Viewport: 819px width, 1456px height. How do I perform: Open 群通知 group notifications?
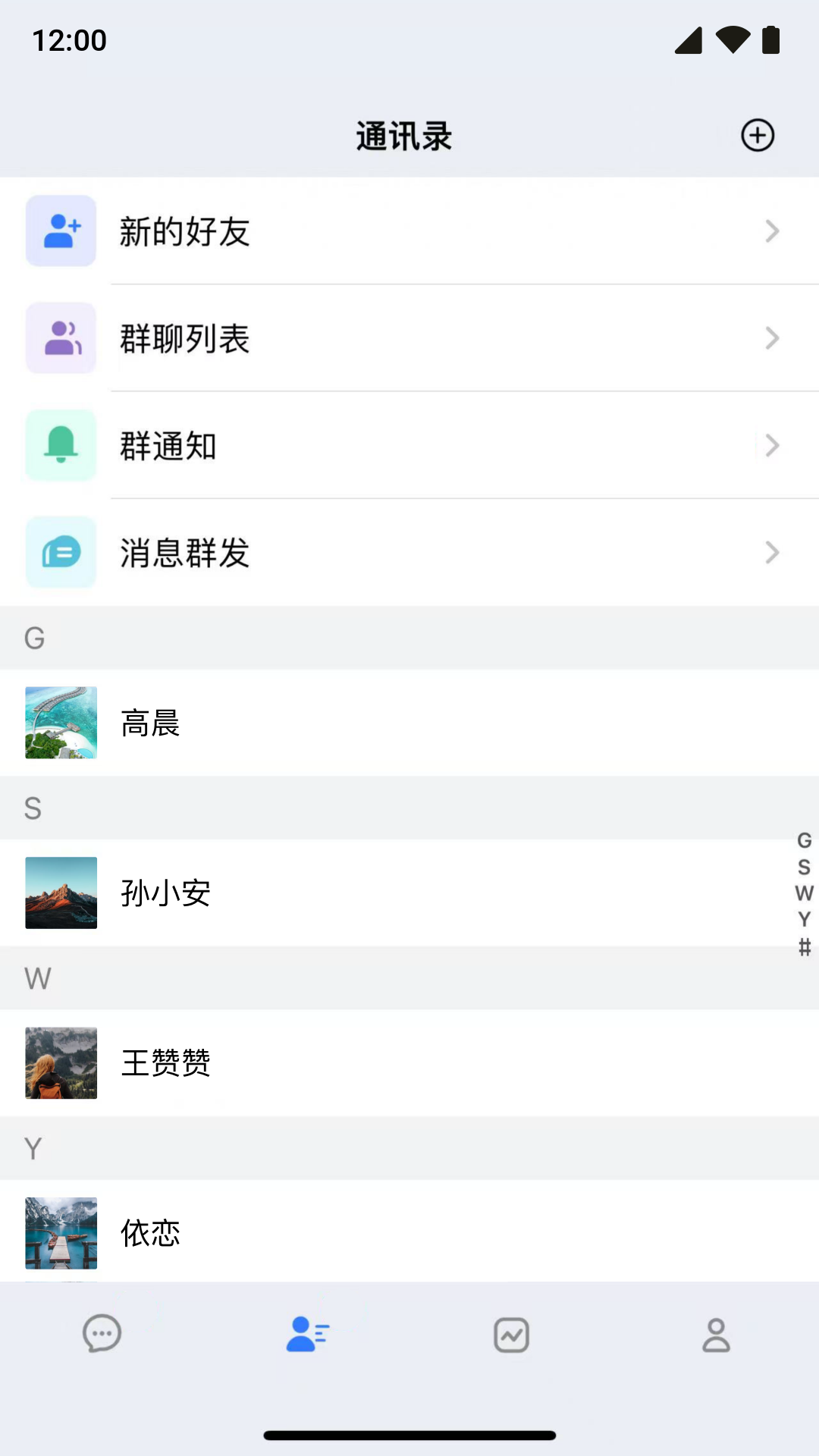click(409, 445)
